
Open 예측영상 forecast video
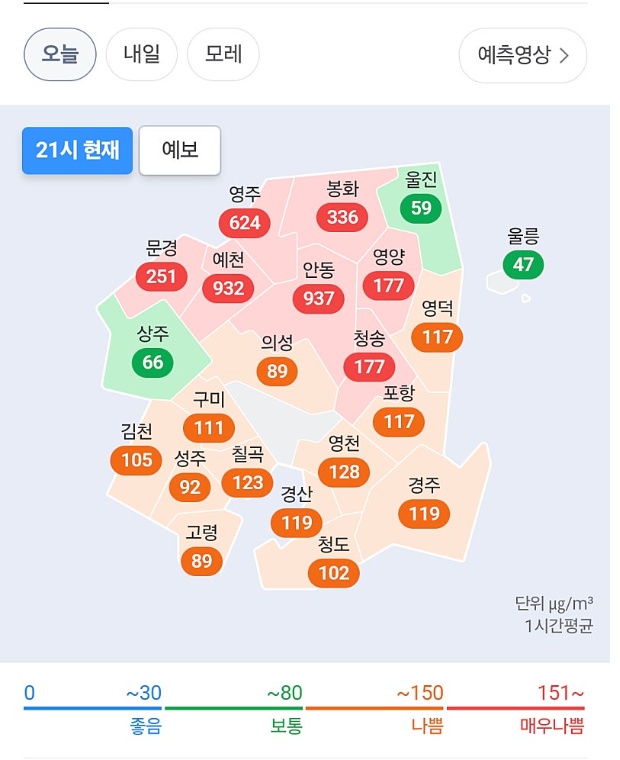pos(522,55)
